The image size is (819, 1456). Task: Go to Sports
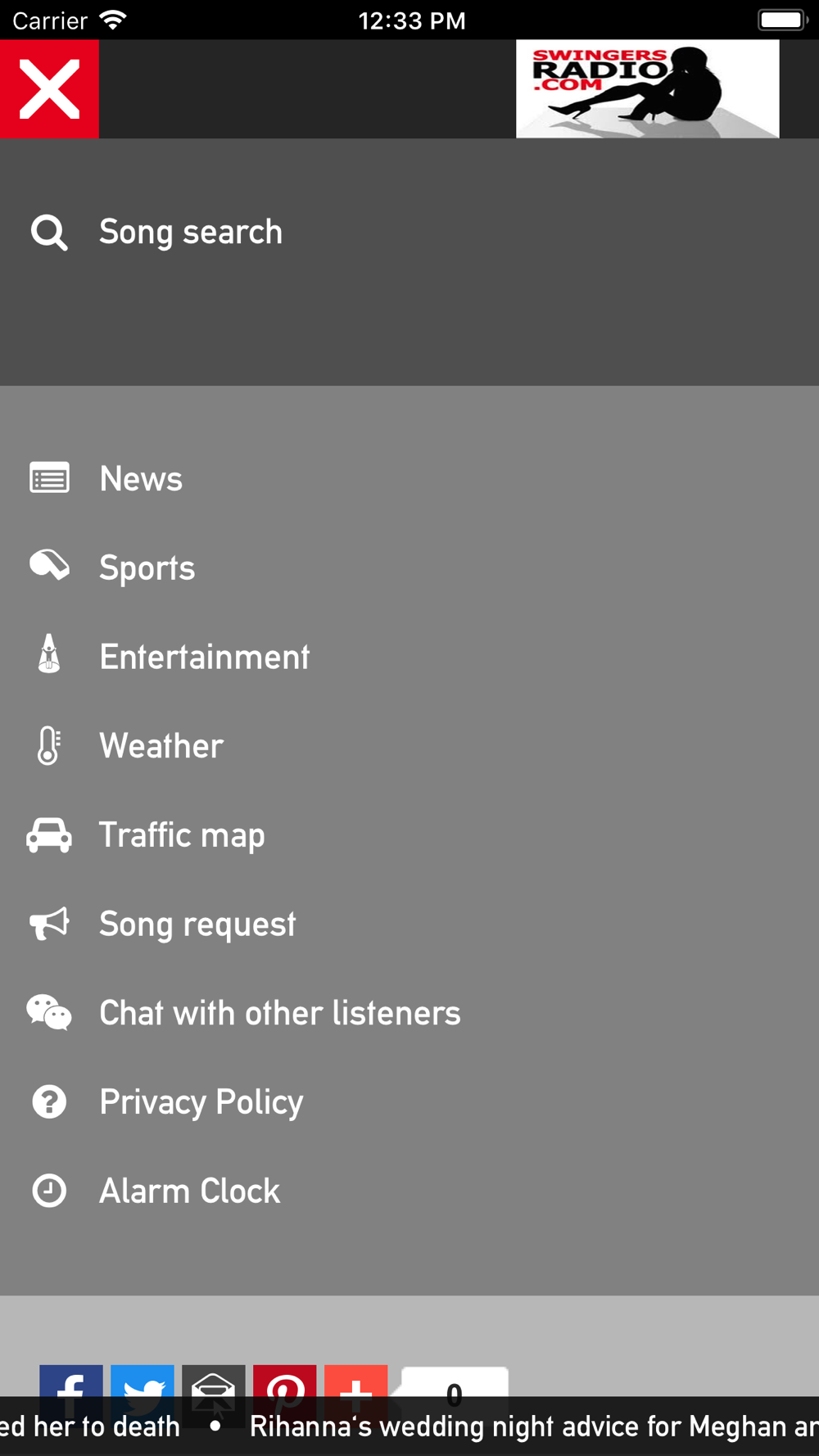pos(409,567)
